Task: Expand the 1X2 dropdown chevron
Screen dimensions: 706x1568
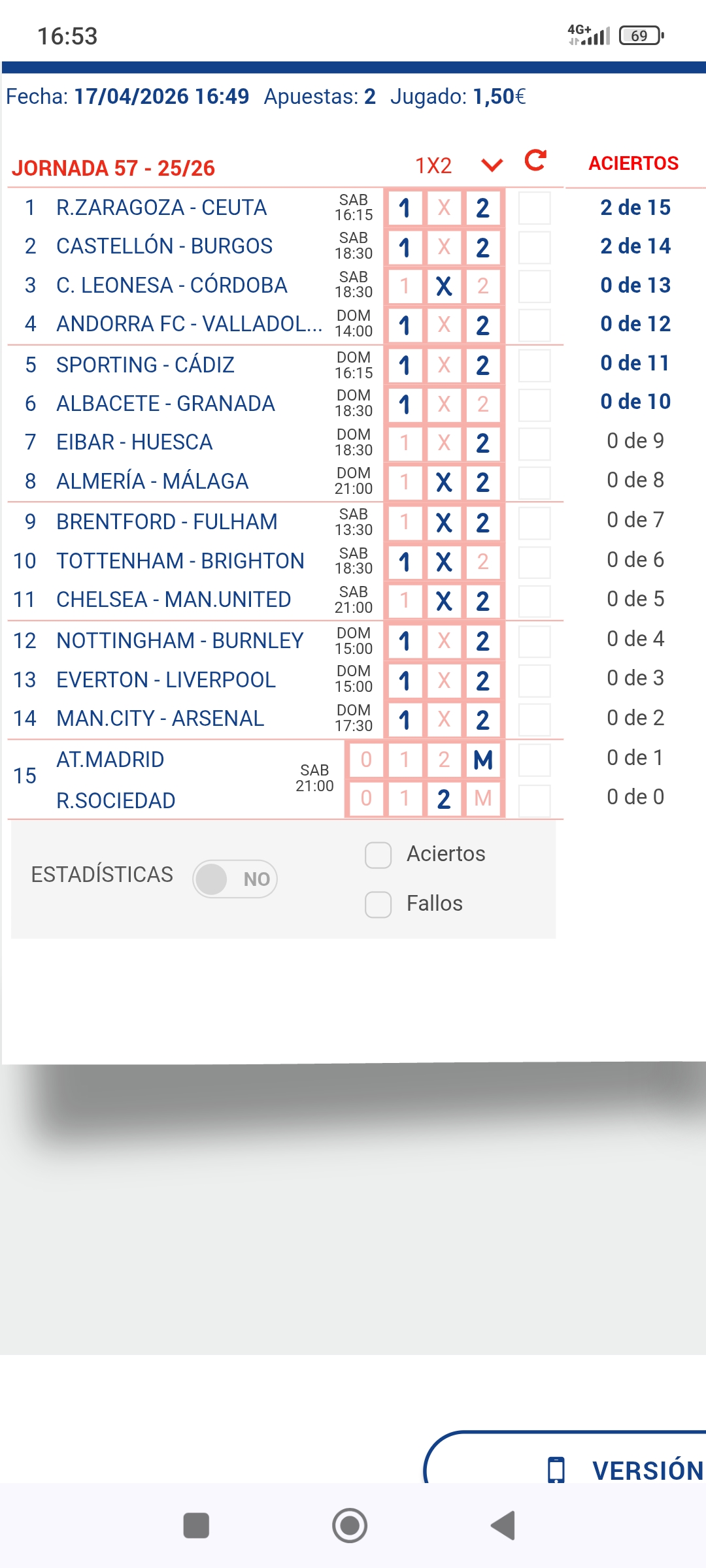Action: click(x=492, y=165)
